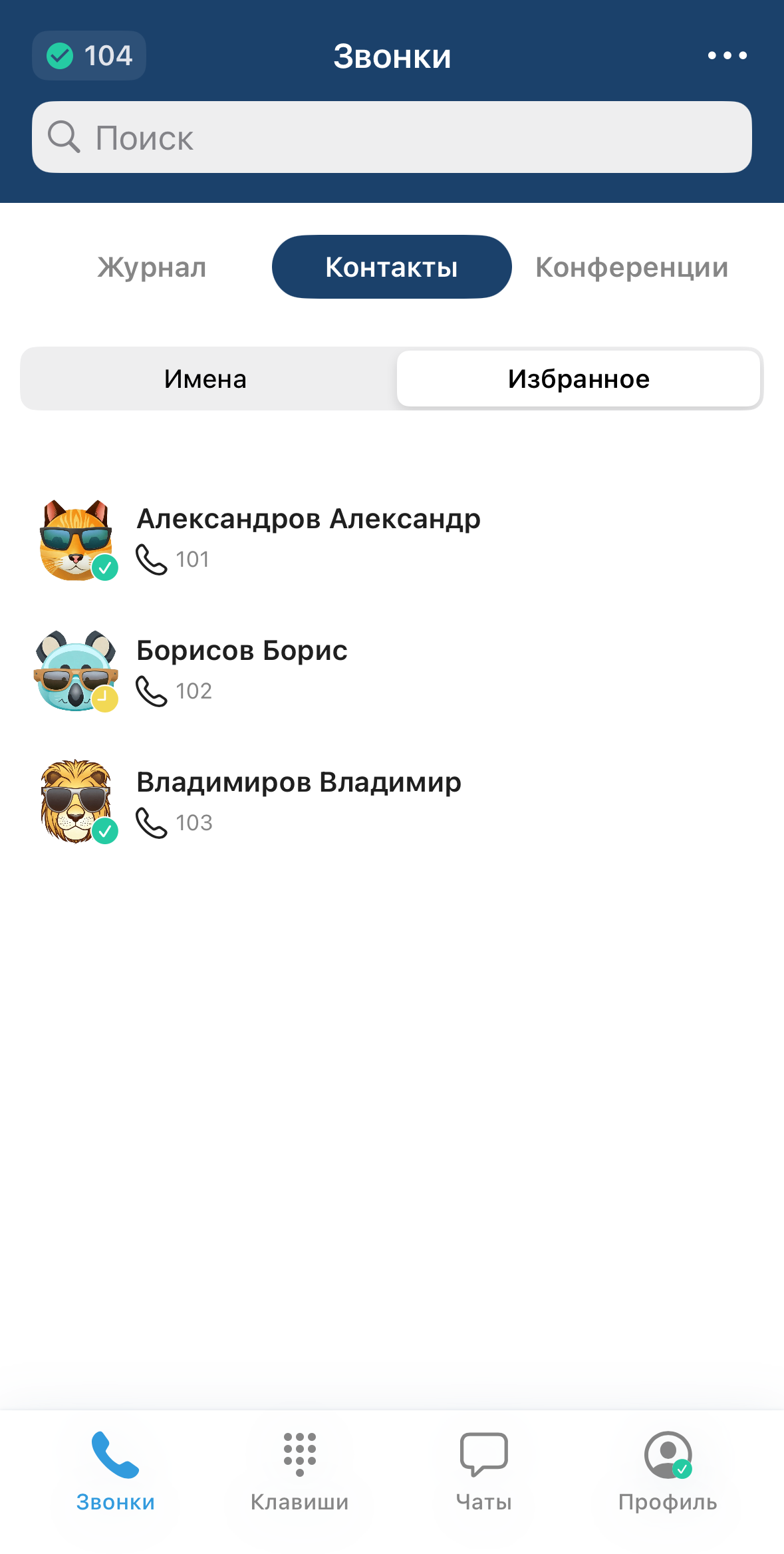The height and width of the screenshot is (1554, 784).
Task: Show contacts by Имена segment
Action: coord(205,379)
